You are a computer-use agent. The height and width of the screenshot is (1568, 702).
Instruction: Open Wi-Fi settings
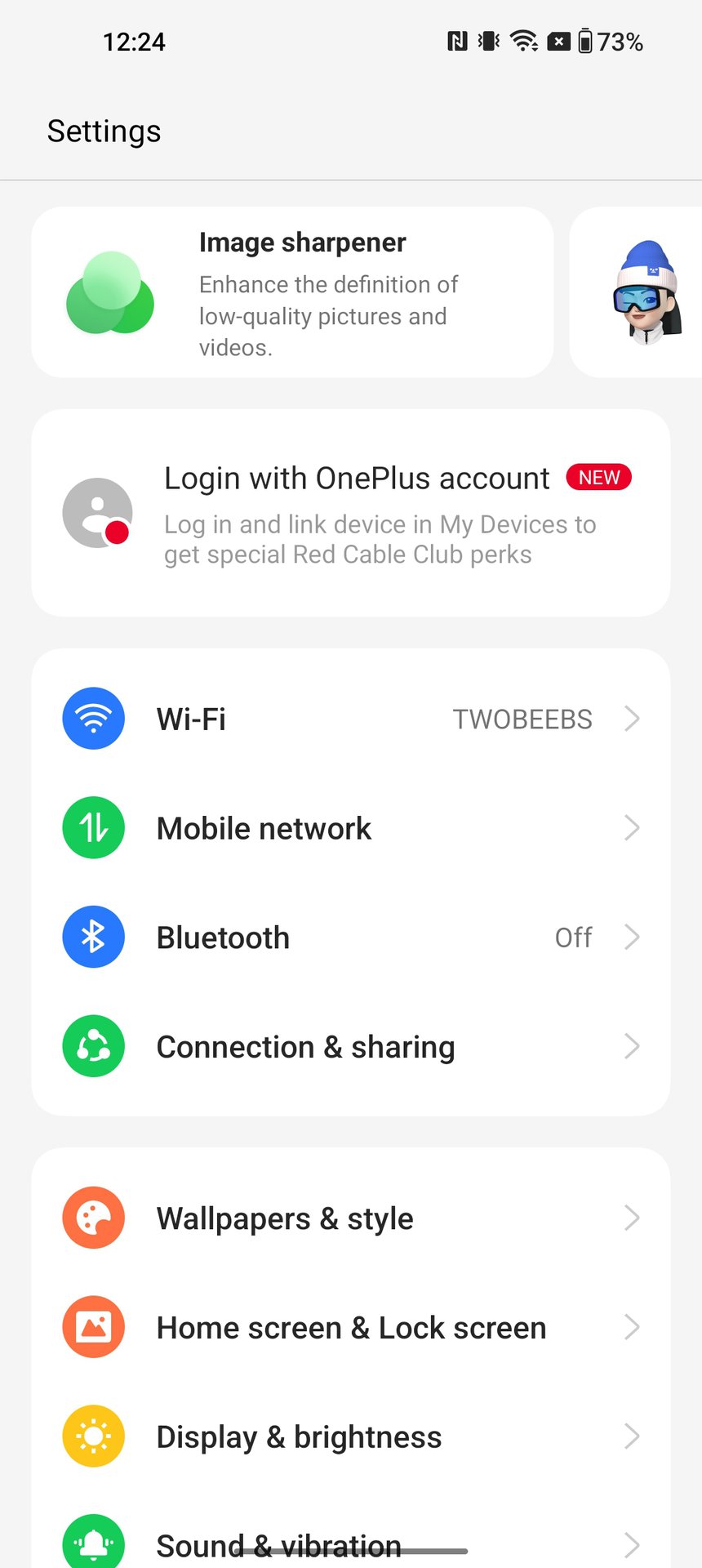pos(351,719)
